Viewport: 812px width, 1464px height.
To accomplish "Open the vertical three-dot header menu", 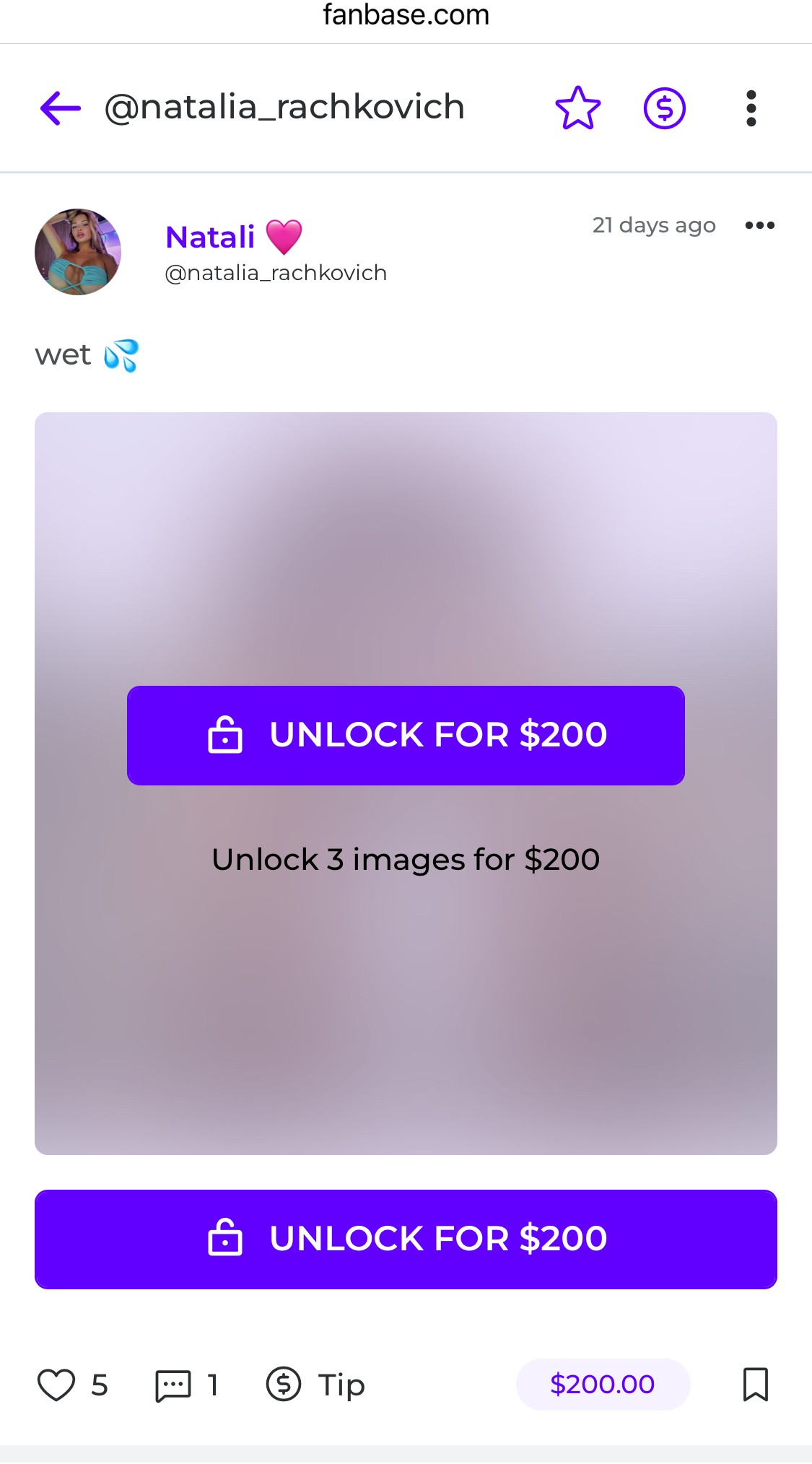I will [x=751, y=108].
